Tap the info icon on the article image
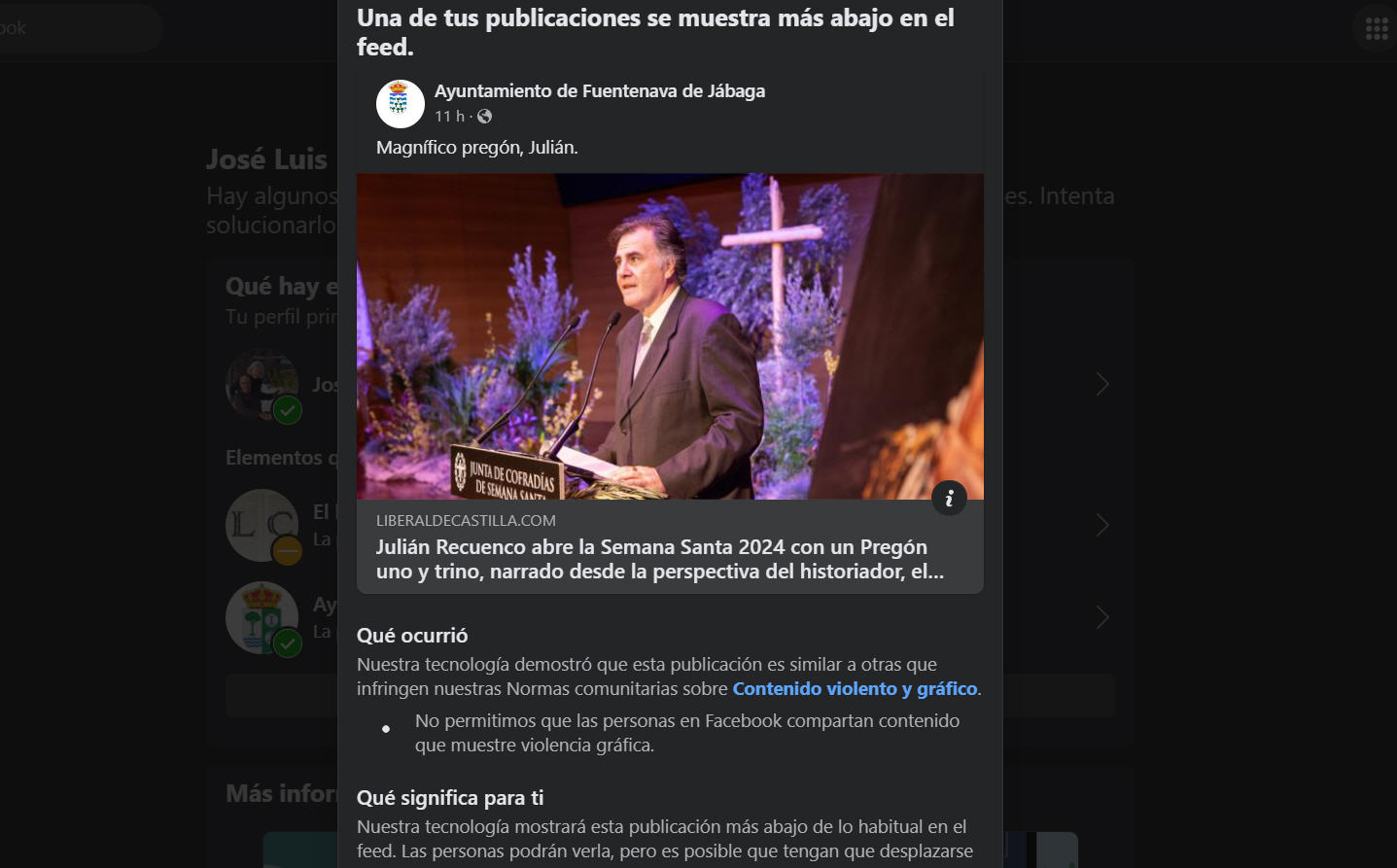1397x868 pixels. pos(949,498)
